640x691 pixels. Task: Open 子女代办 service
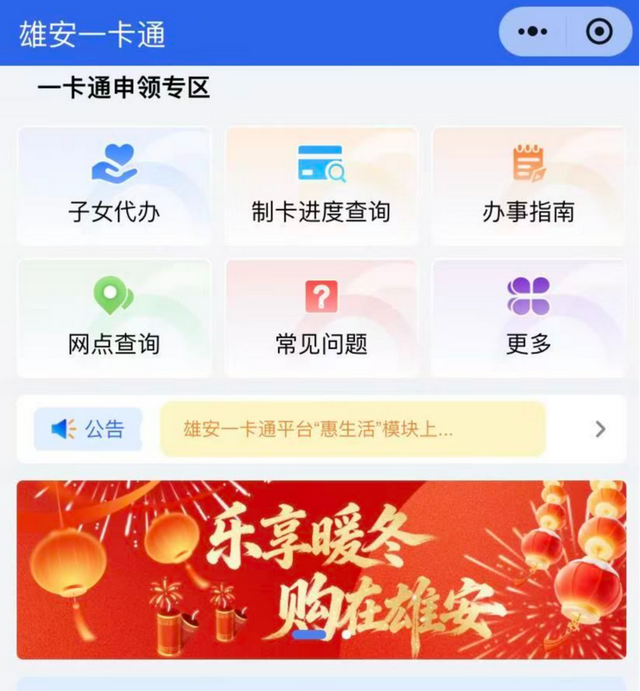[114, 186]
